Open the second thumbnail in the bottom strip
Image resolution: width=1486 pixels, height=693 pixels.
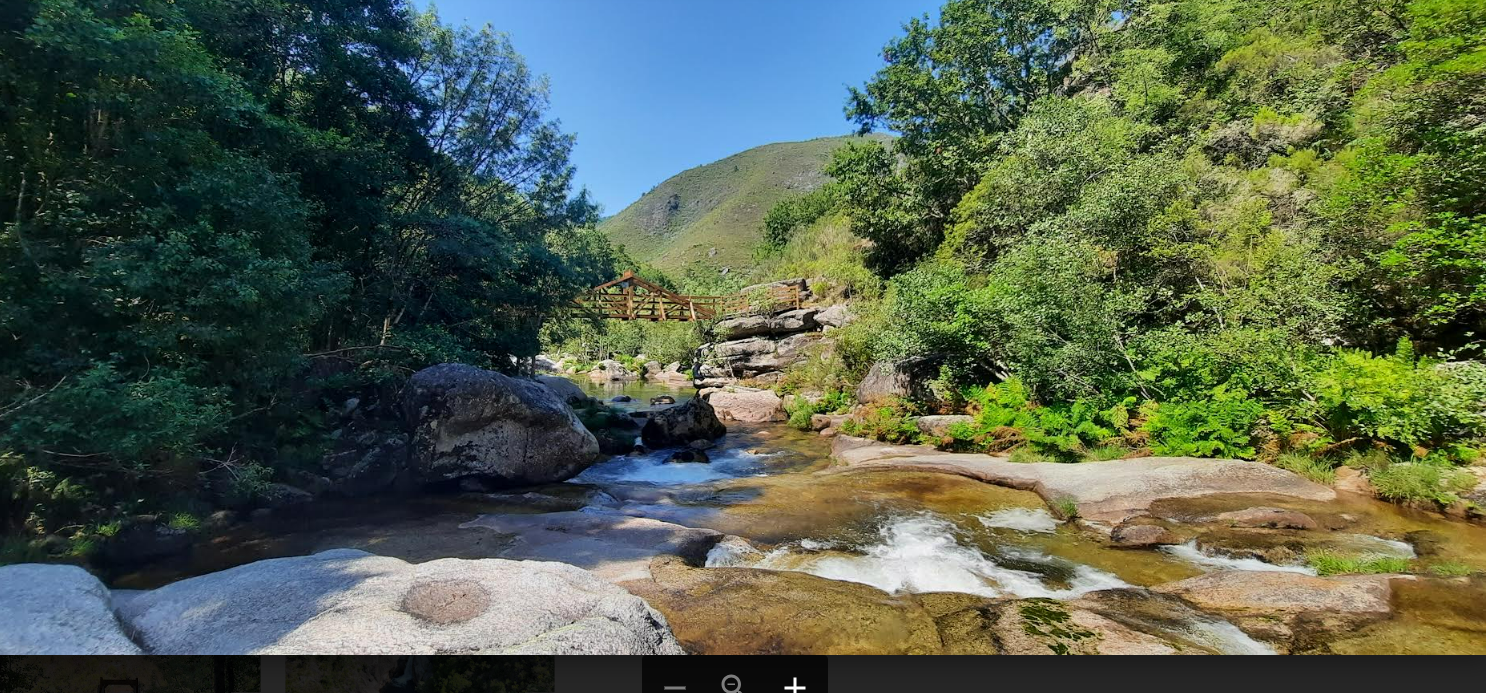point(420,675)
